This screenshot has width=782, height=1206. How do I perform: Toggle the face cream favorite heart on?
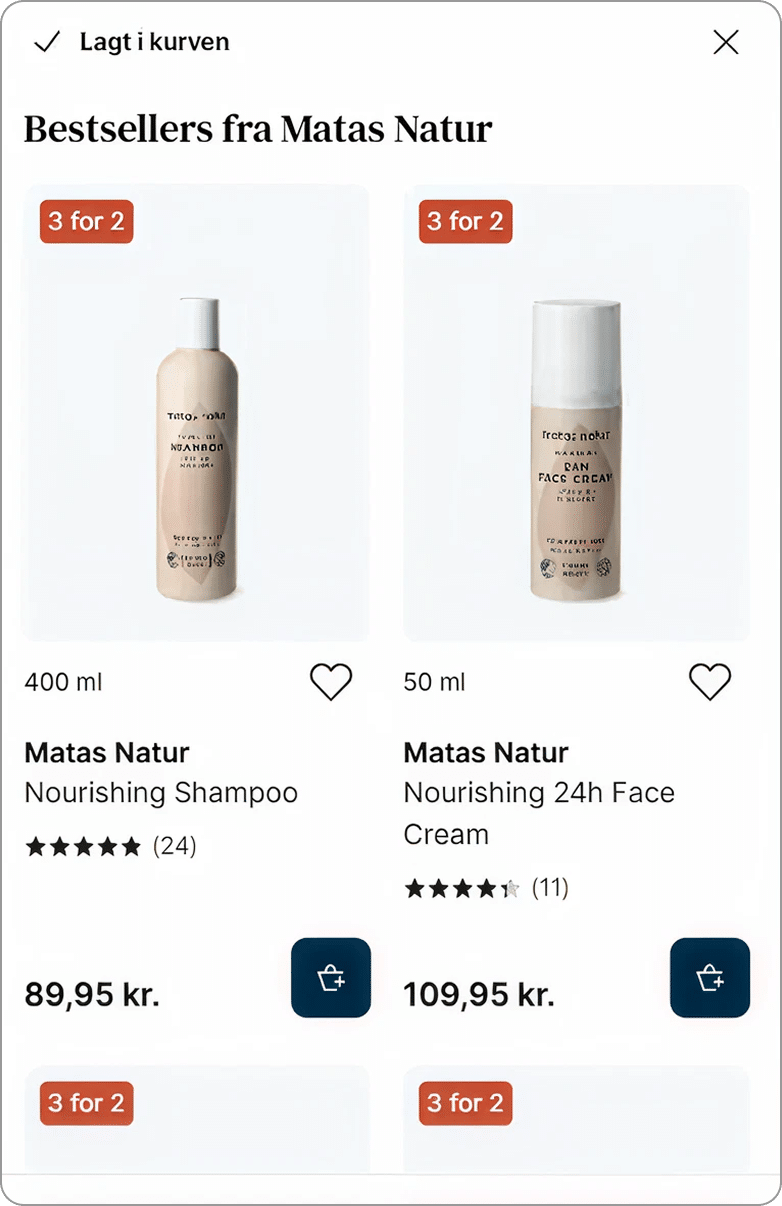710,681
